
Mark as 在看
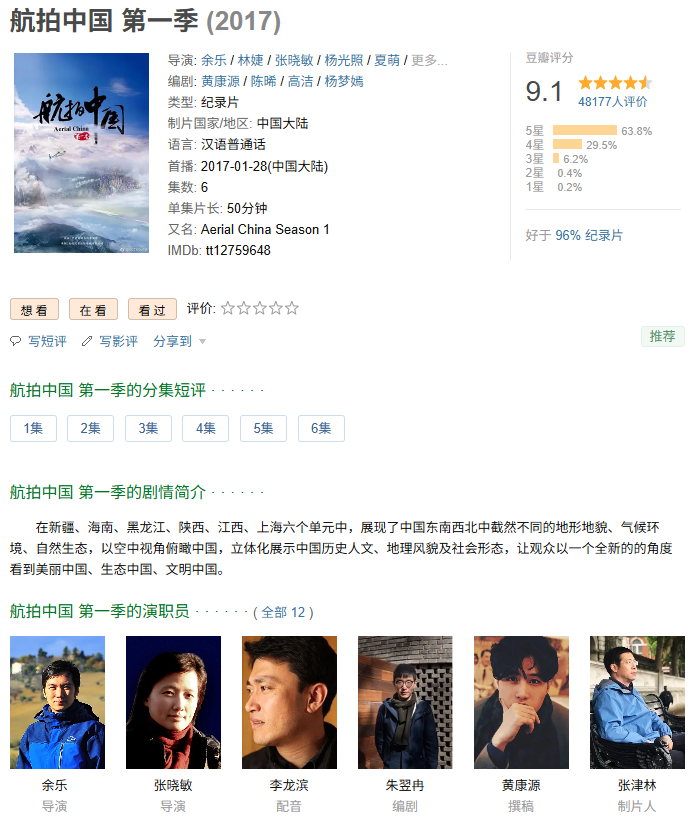pos(93,310)
